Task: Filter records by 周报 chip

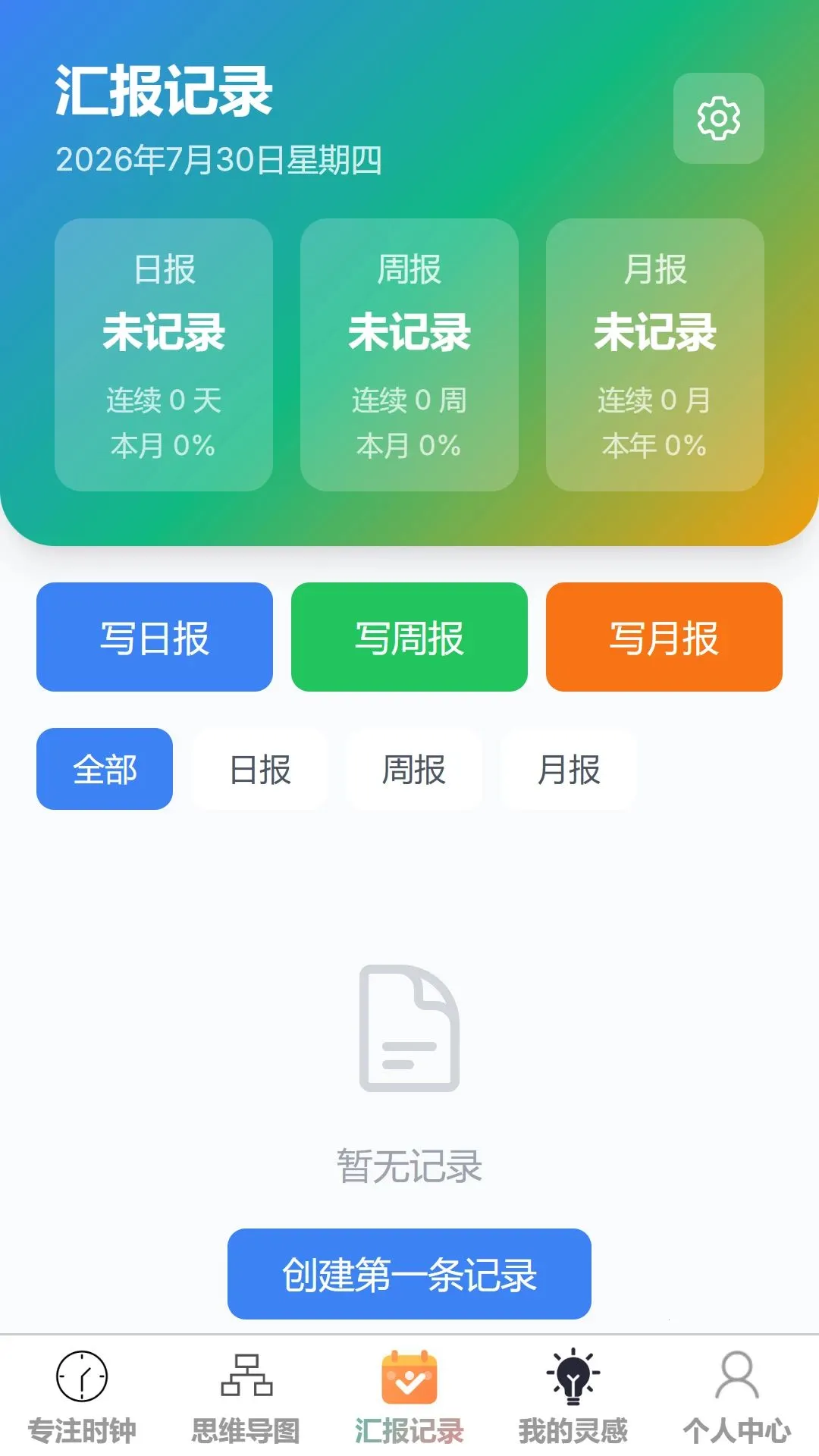Action: point(414,769)
